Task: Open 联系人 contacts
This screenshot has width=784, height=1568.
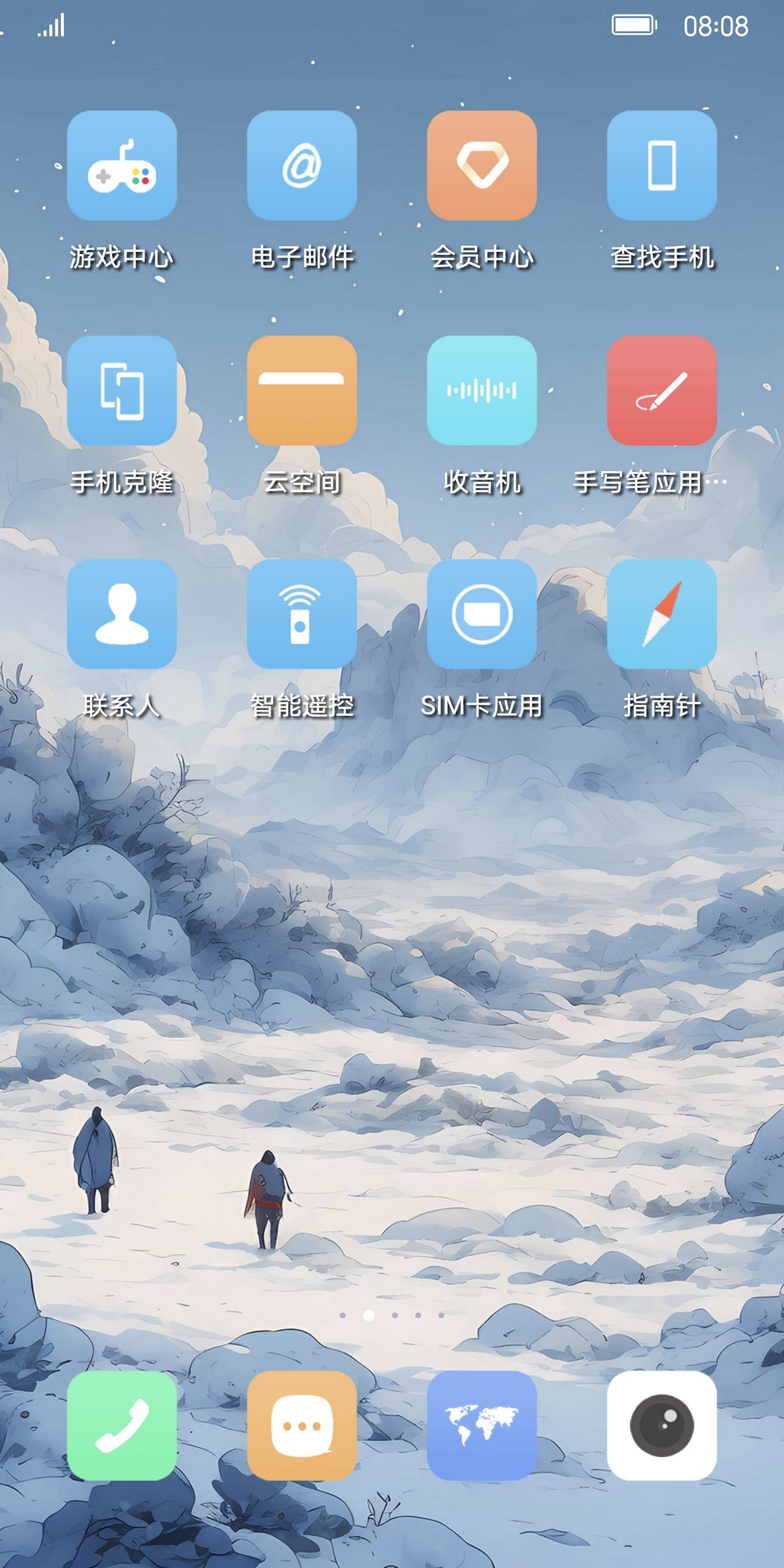Action: 122,614
